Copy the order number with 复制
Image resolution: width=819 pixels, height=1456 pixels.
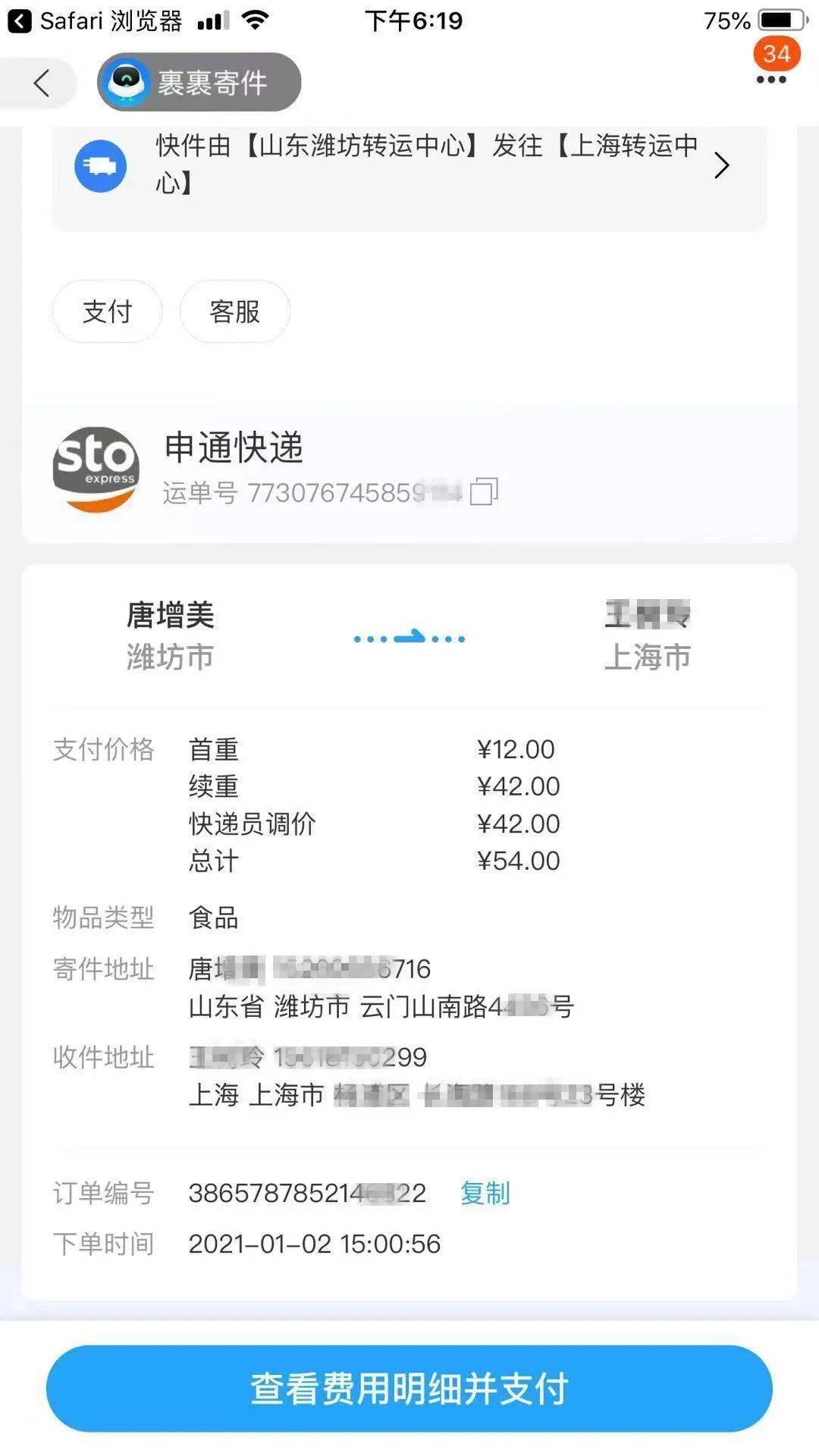click(485, 1193)
